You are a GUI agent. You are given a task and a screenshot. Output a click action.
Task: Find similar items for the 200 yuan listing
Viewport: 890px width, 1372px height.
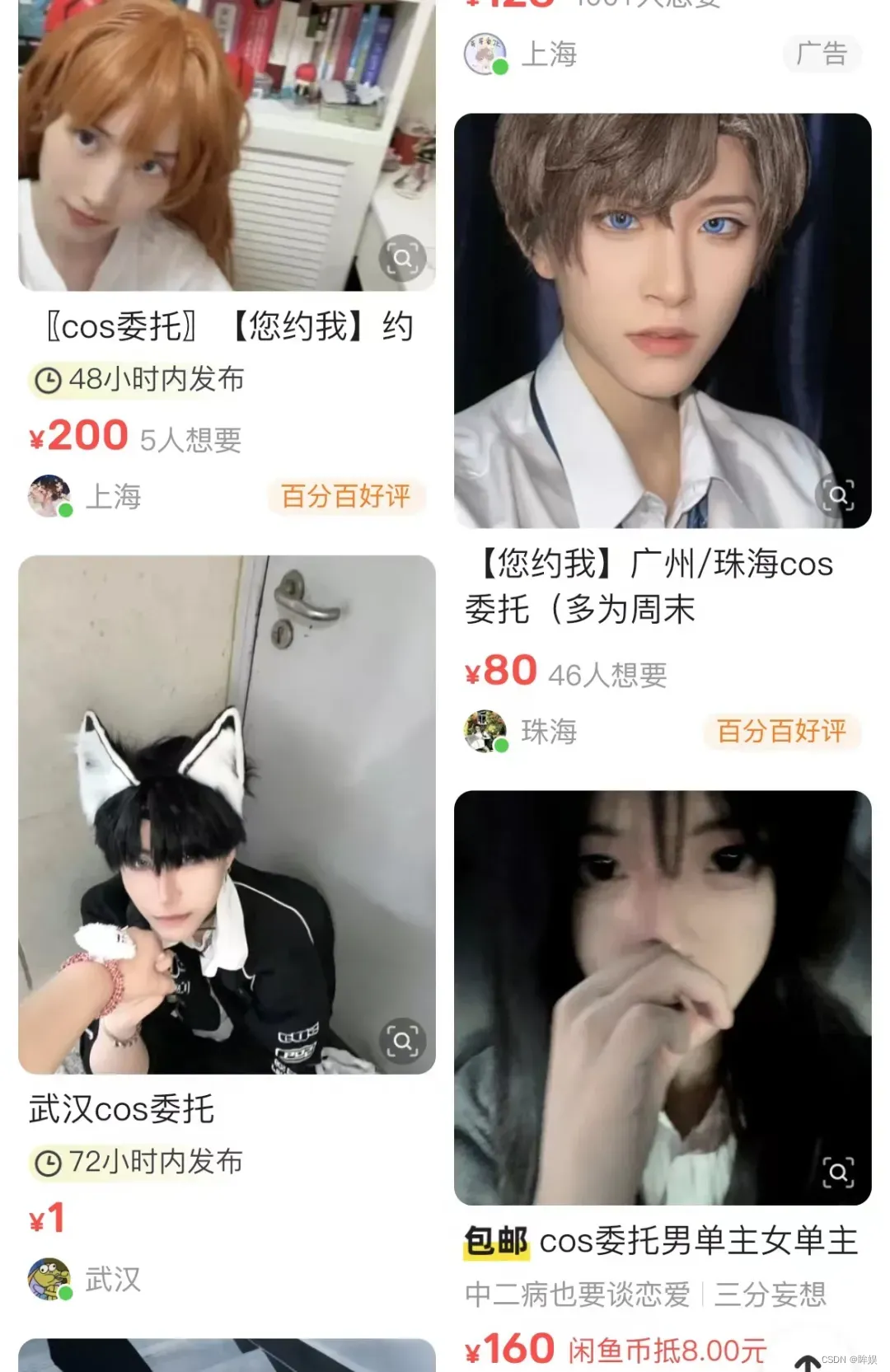pos(402,259)
